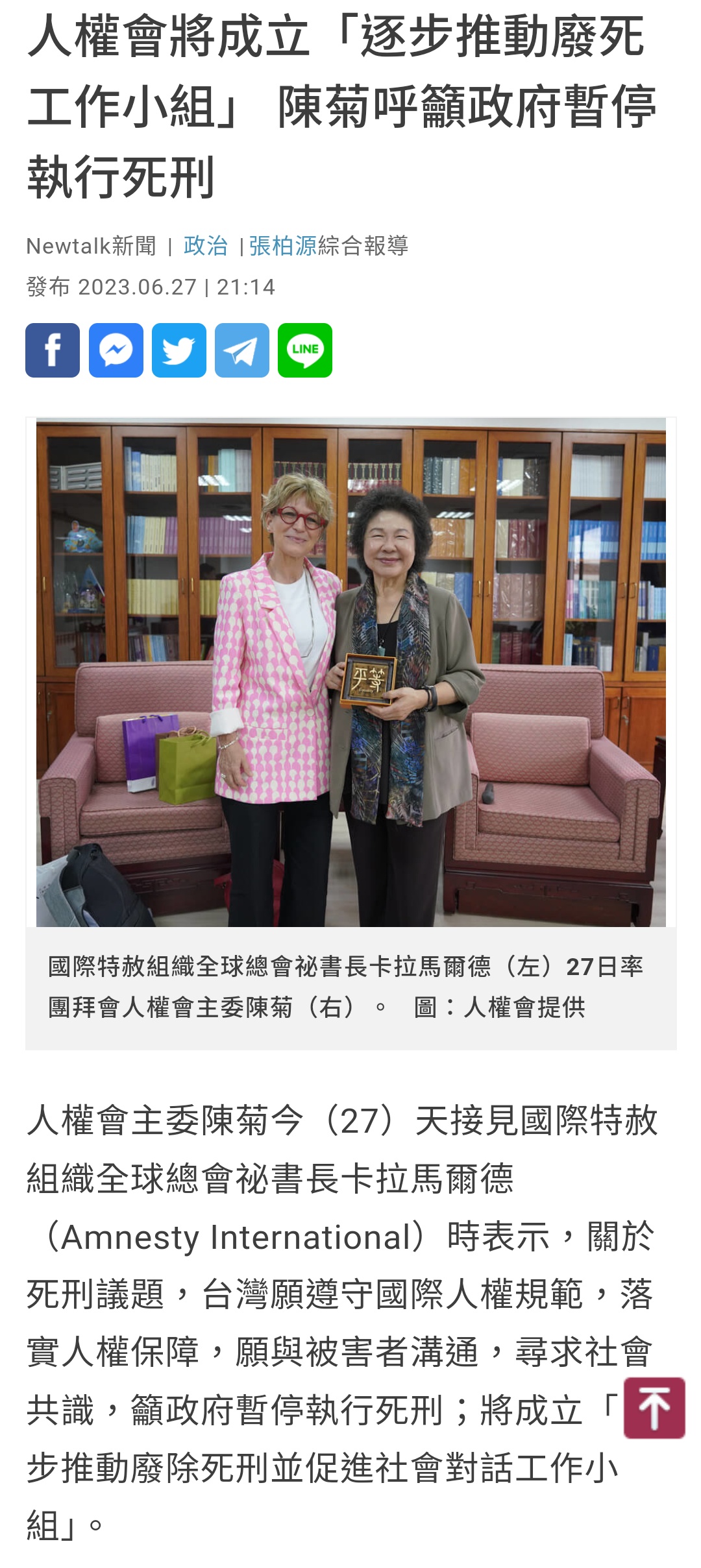Open the article photo of the meeting

point(350,672)
